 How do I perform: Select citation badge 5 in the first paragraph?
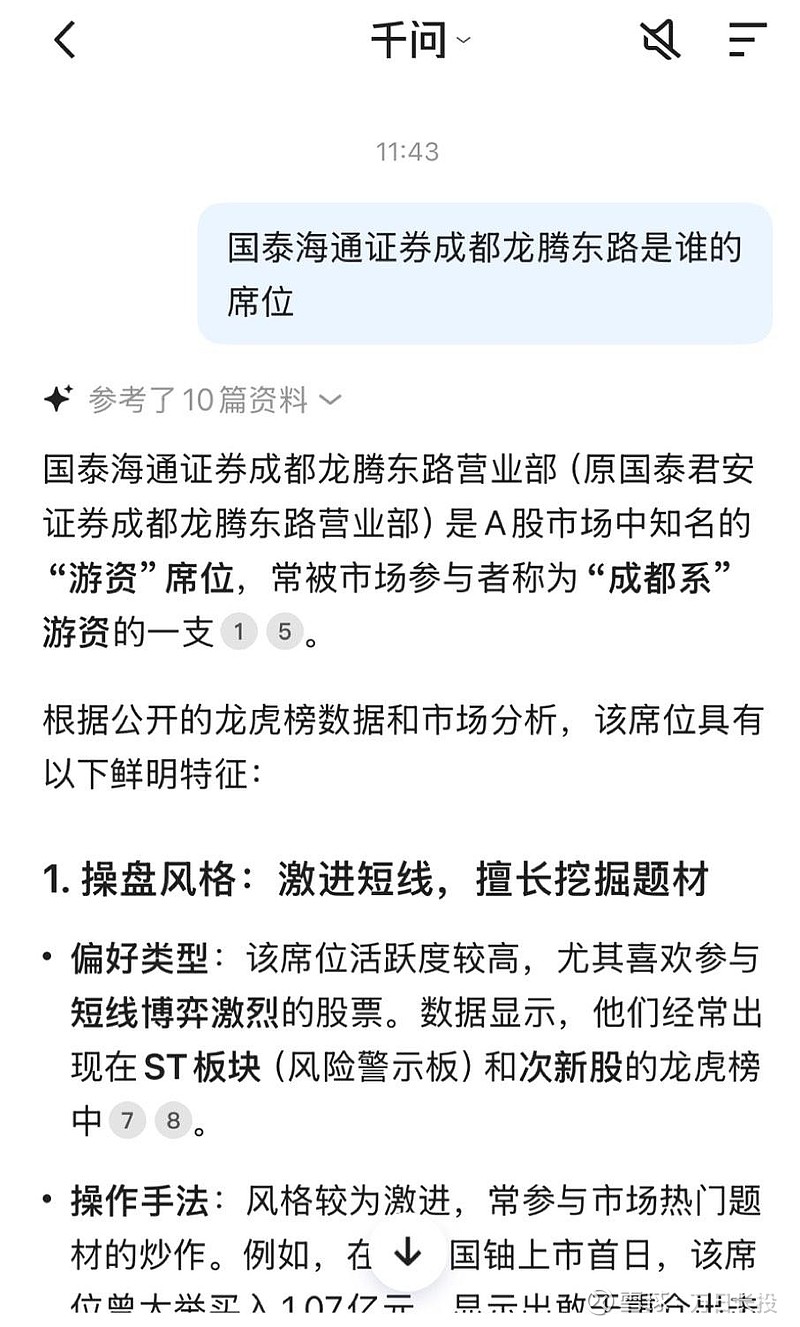(x=285, y=633)
